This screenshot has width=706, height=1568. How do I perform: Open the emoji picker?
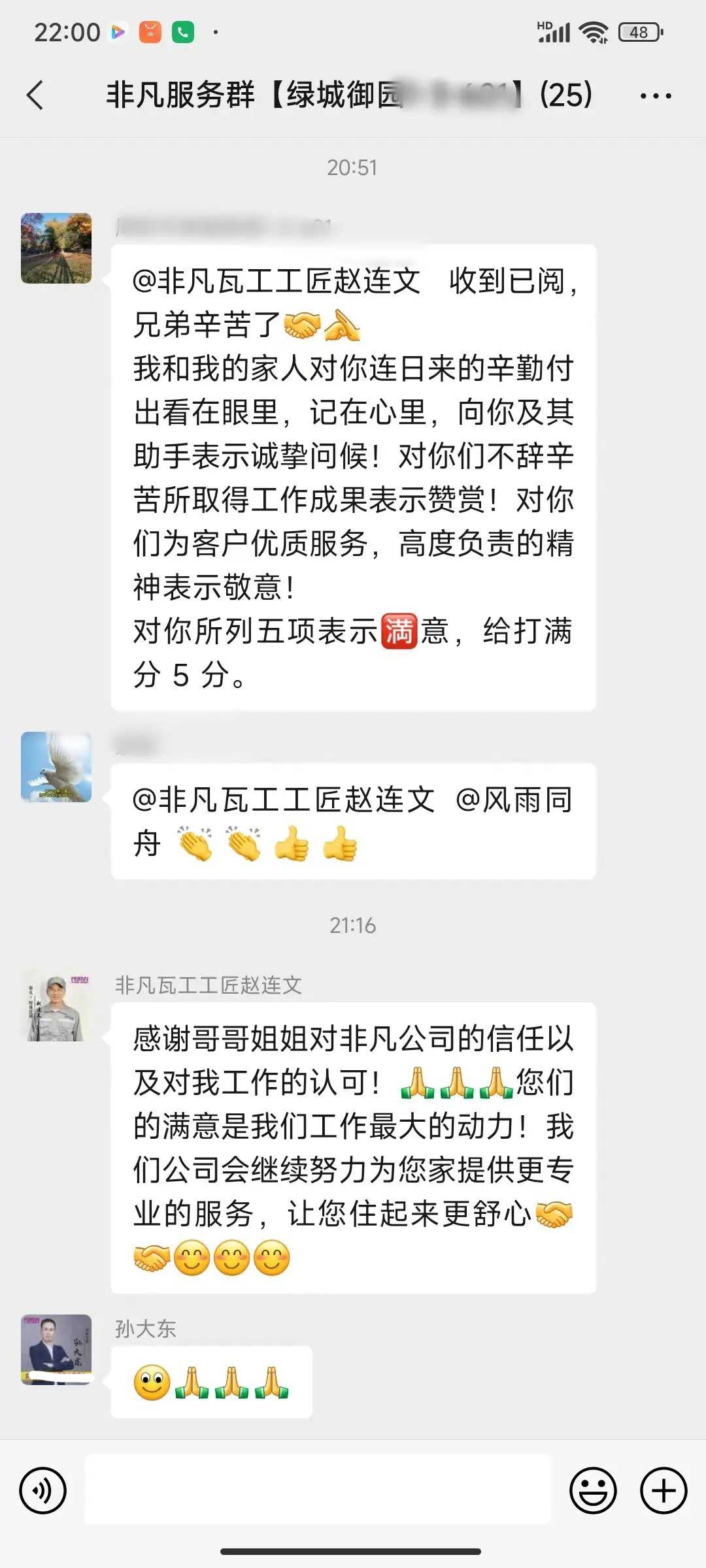pyautogui.click(x=593, y=1491)
